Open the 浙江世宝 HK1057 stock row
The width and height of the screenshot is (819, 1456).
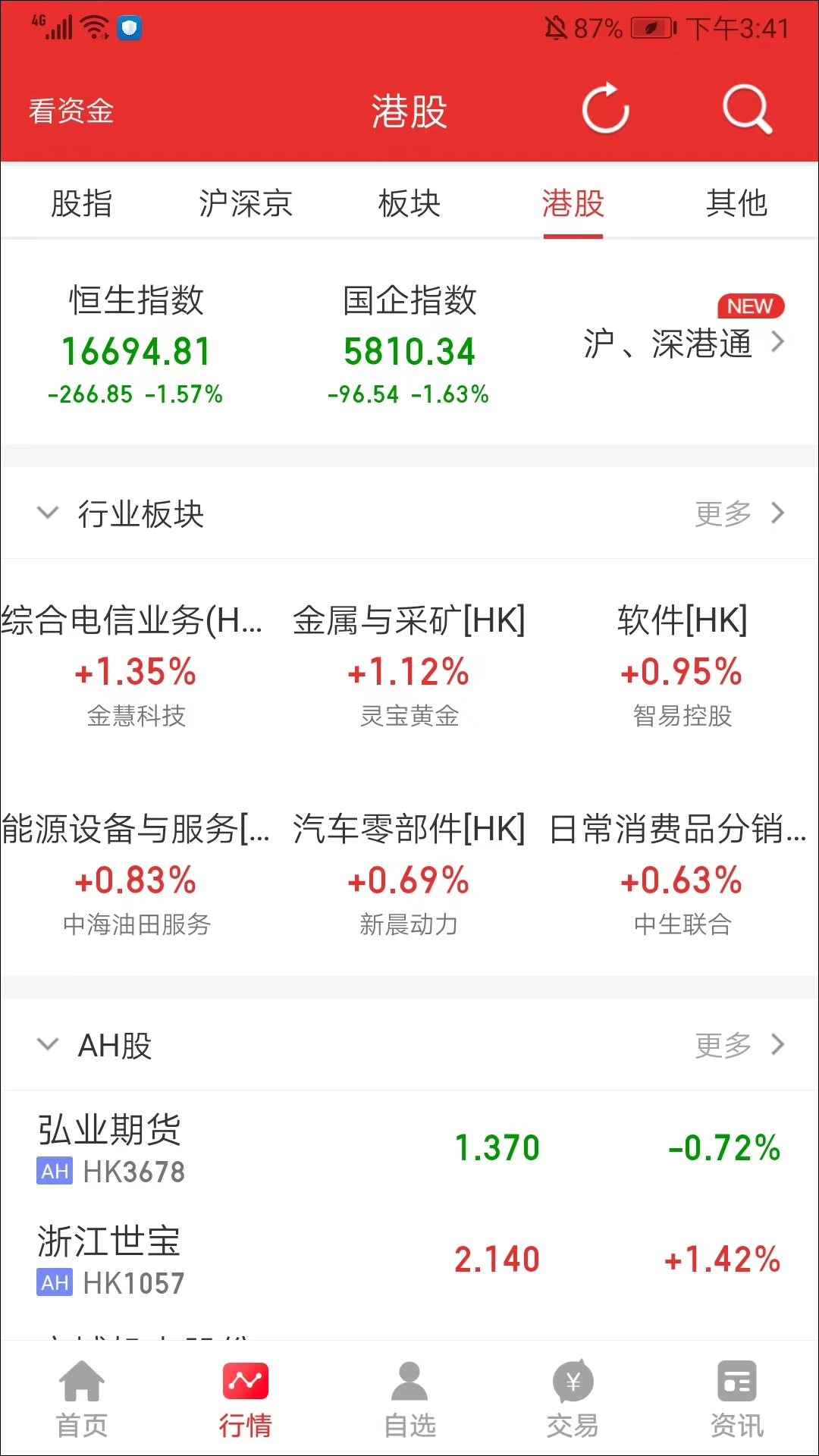(409, 1259)
